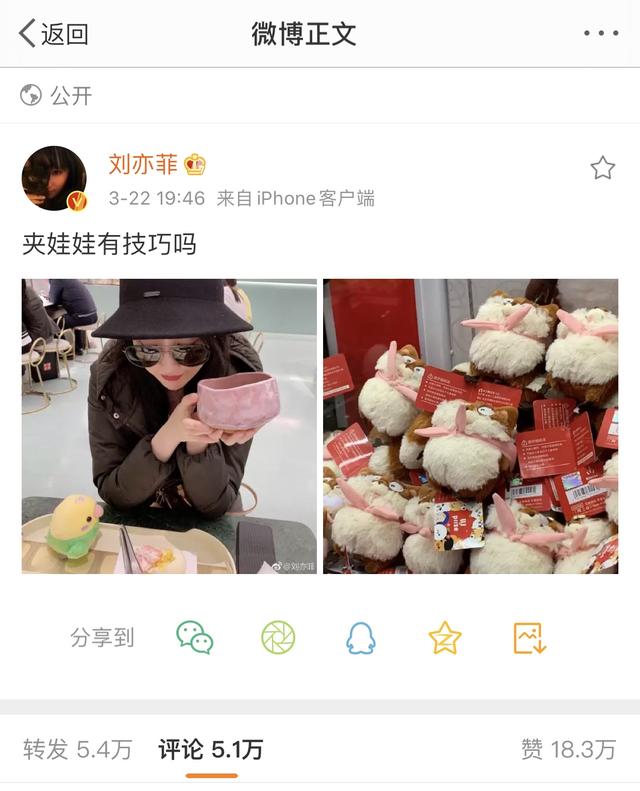Share the post to WeChat

click(195, 637)
